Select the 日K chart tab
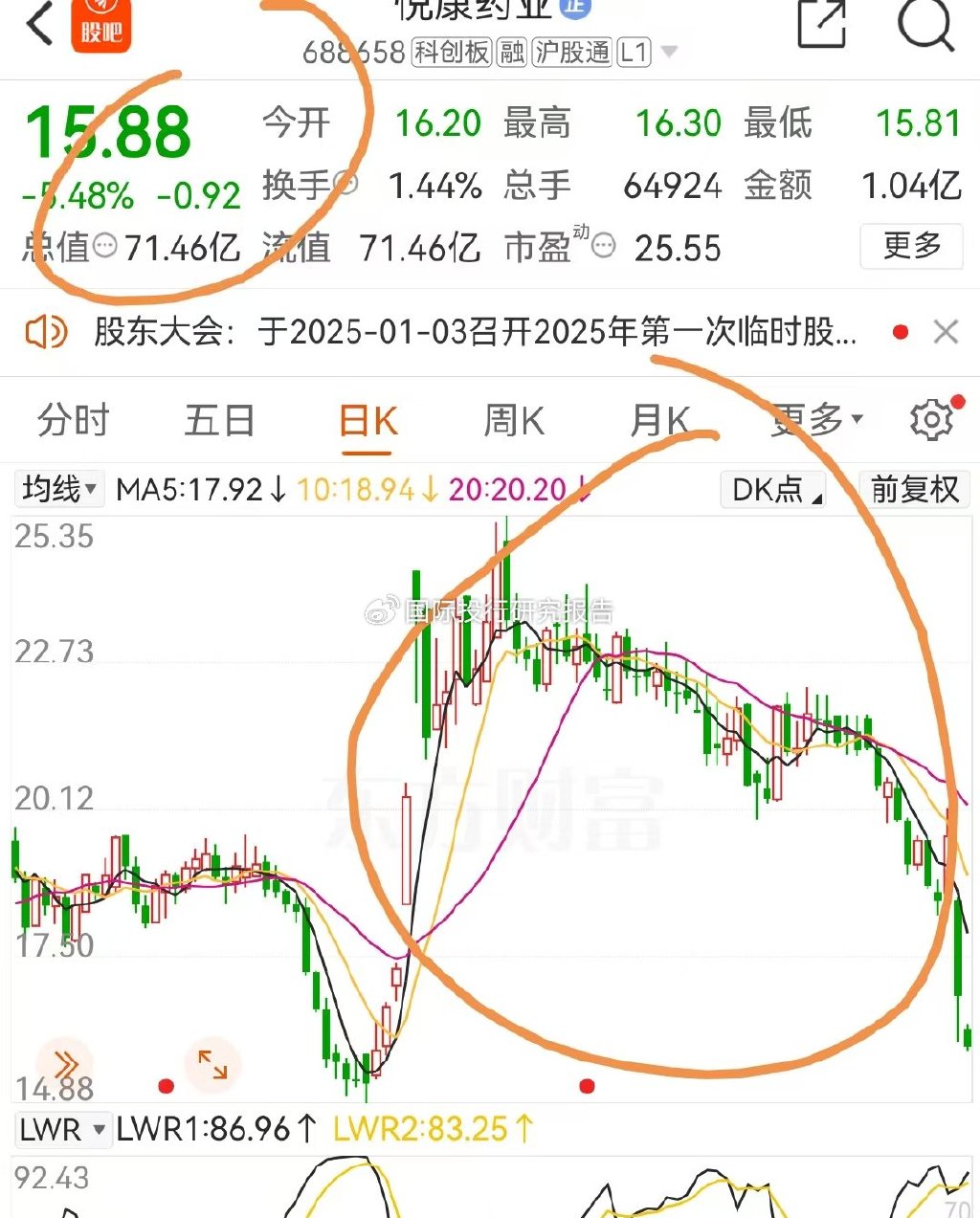 [368, 421]
